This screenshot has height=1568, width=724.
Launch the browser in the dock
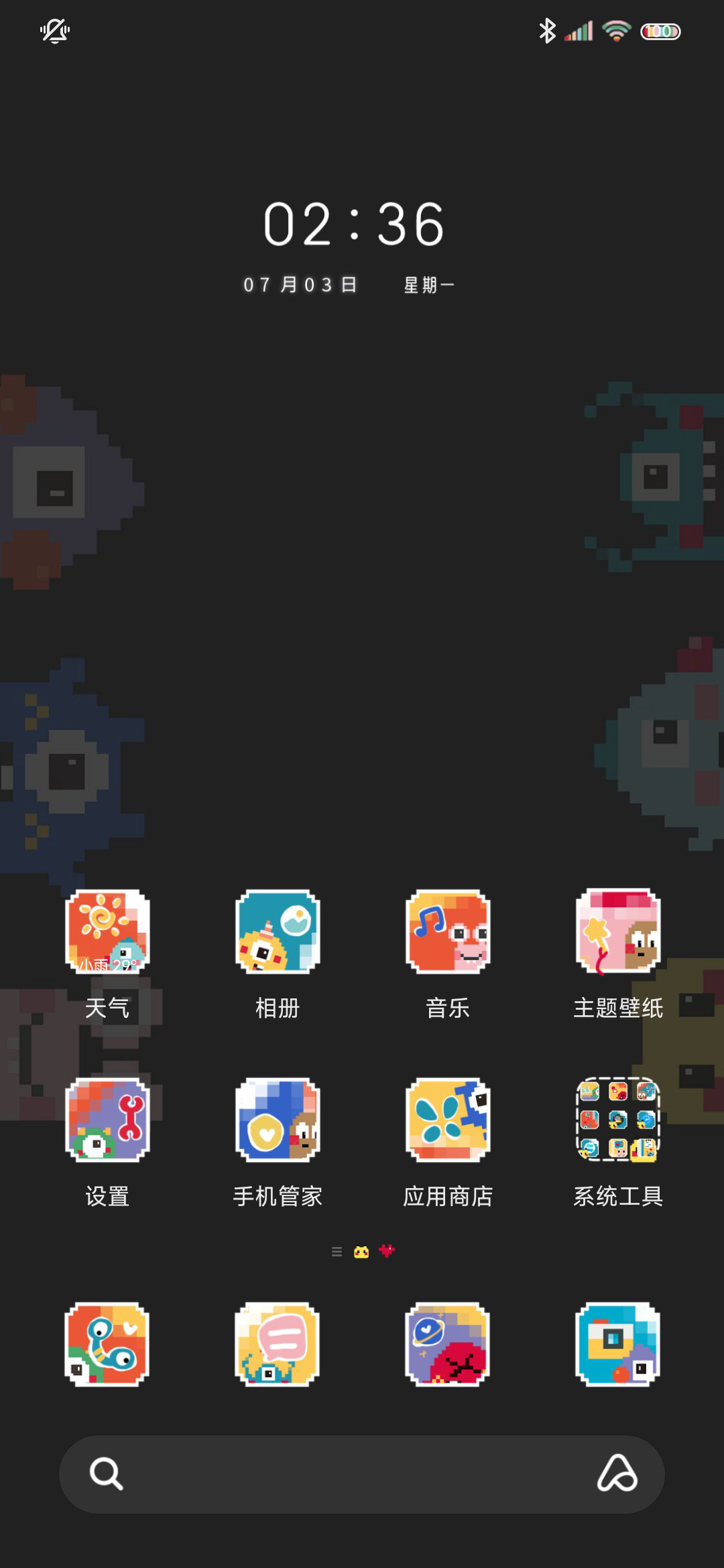(x=448, y=1344)
